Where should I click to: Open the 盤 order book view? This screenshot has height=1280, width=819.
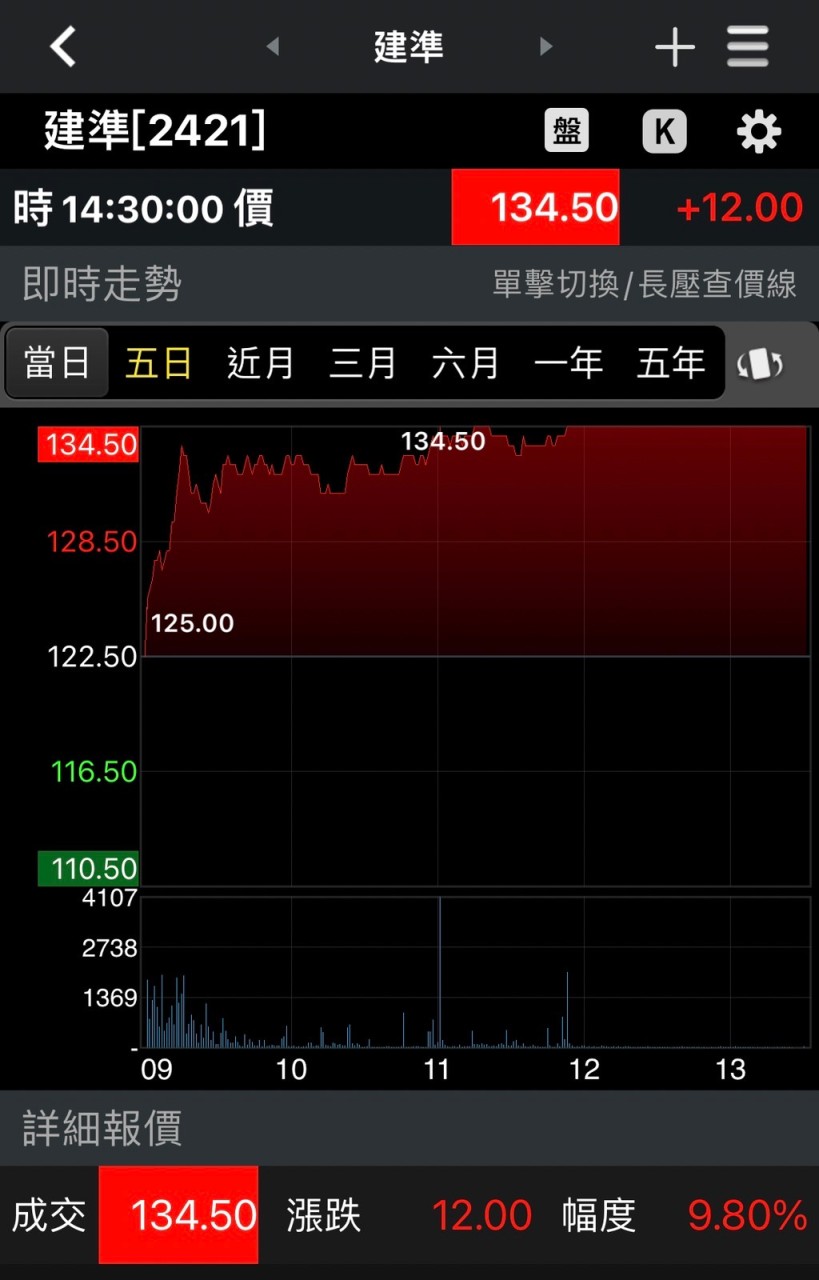[x=565, y=130]
